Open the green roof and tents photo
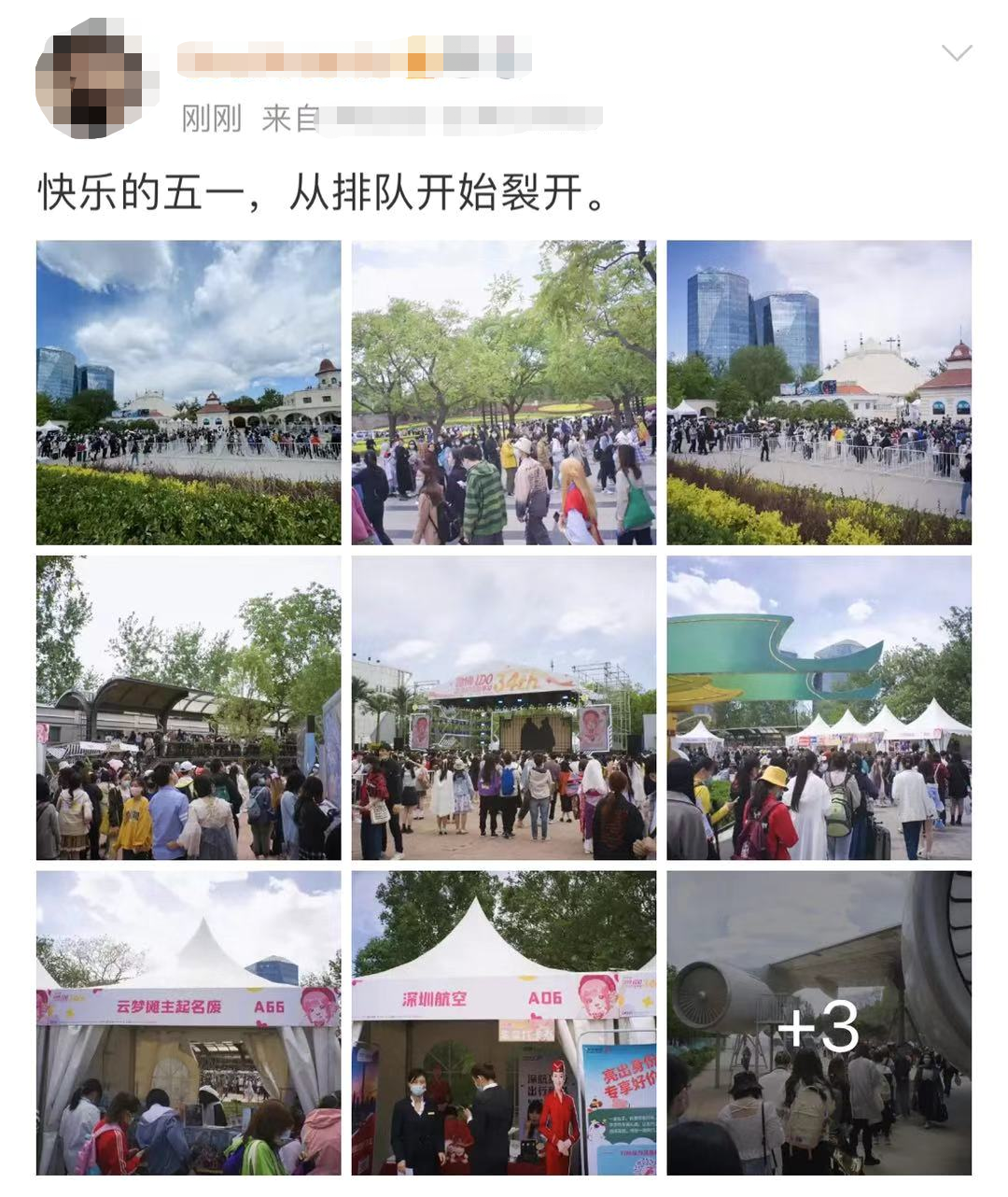Image resolution: width=1008 pixels, height=1197 pixels. [819, 708]
